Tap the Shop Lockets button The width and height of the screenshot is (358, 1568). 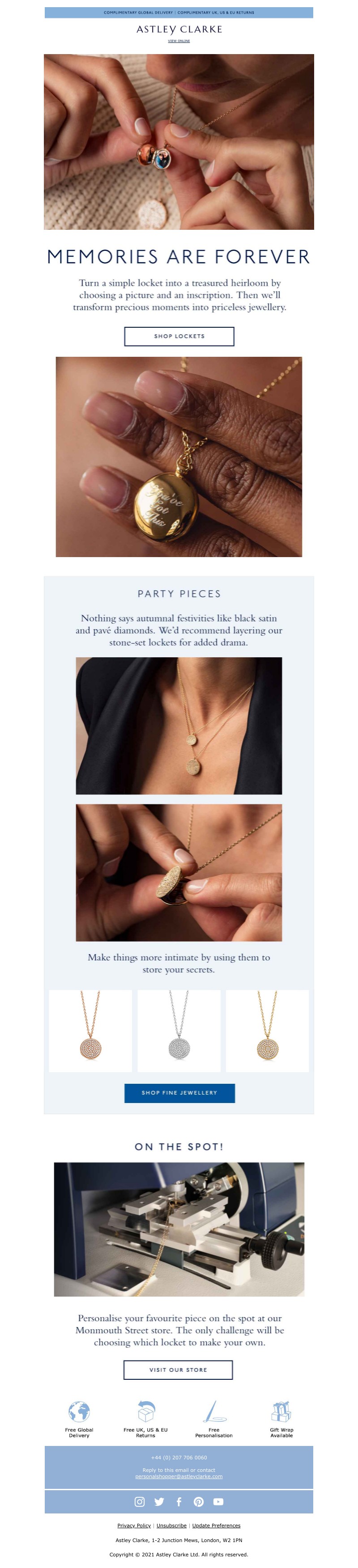pos(179,336)
